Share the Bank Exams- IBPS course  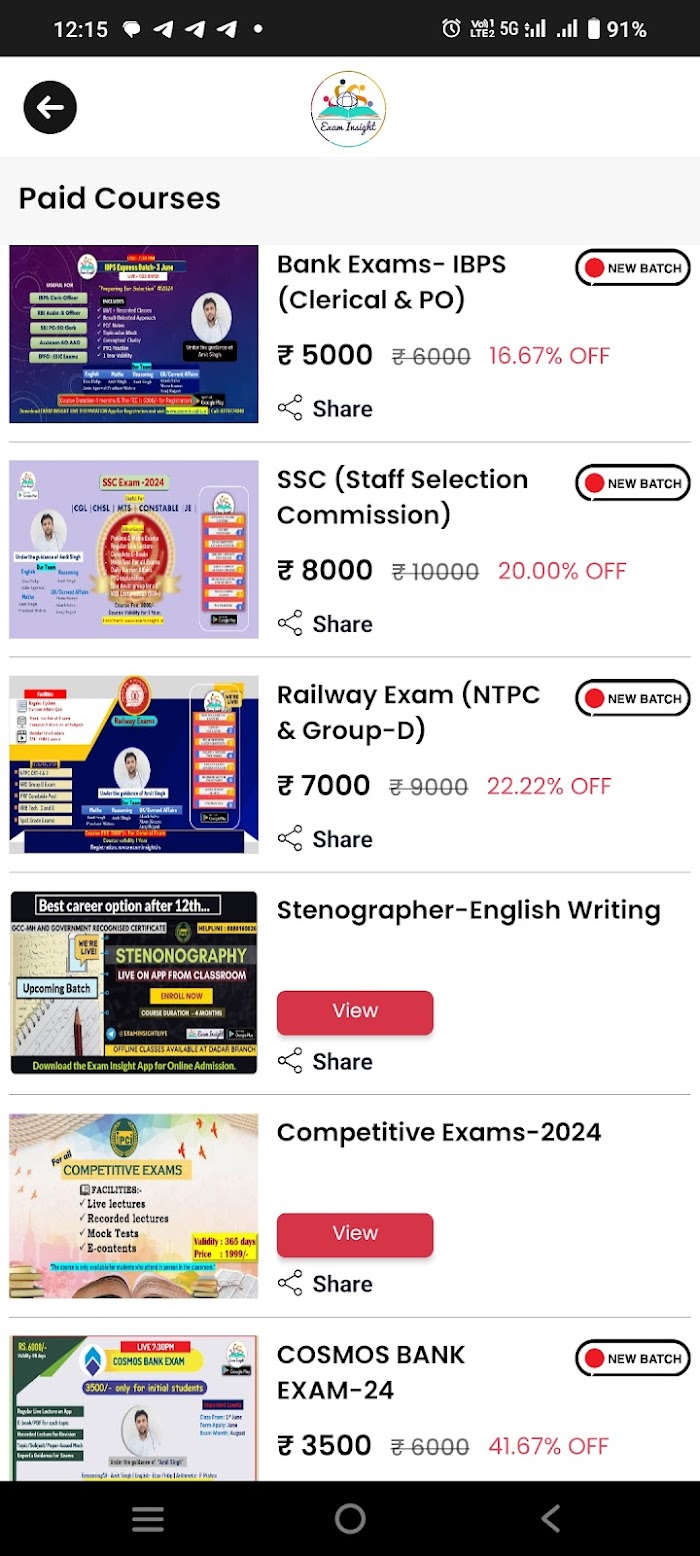[x=325, y=408]
